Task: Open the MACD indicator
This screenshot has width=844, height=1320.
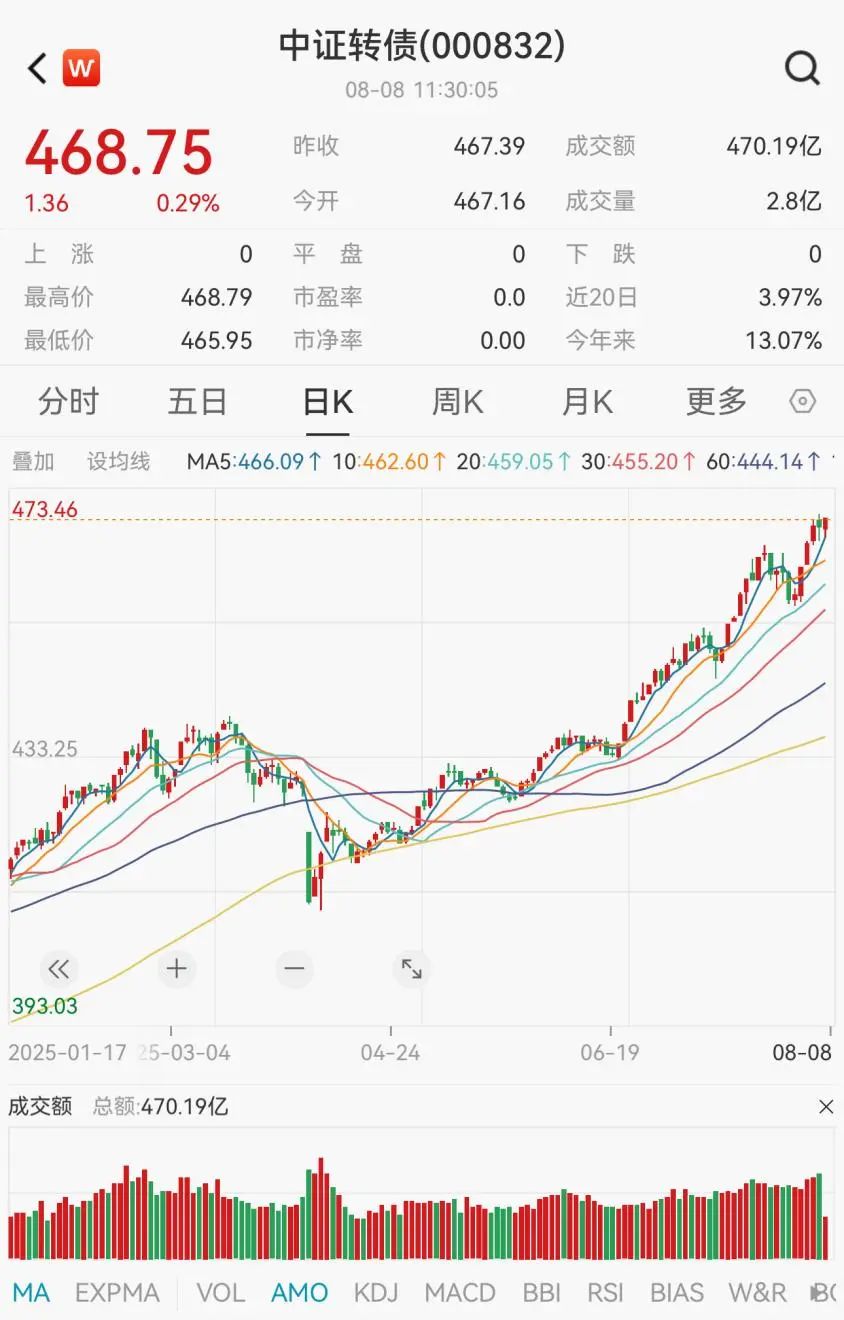Action: tap(458, 1292)
